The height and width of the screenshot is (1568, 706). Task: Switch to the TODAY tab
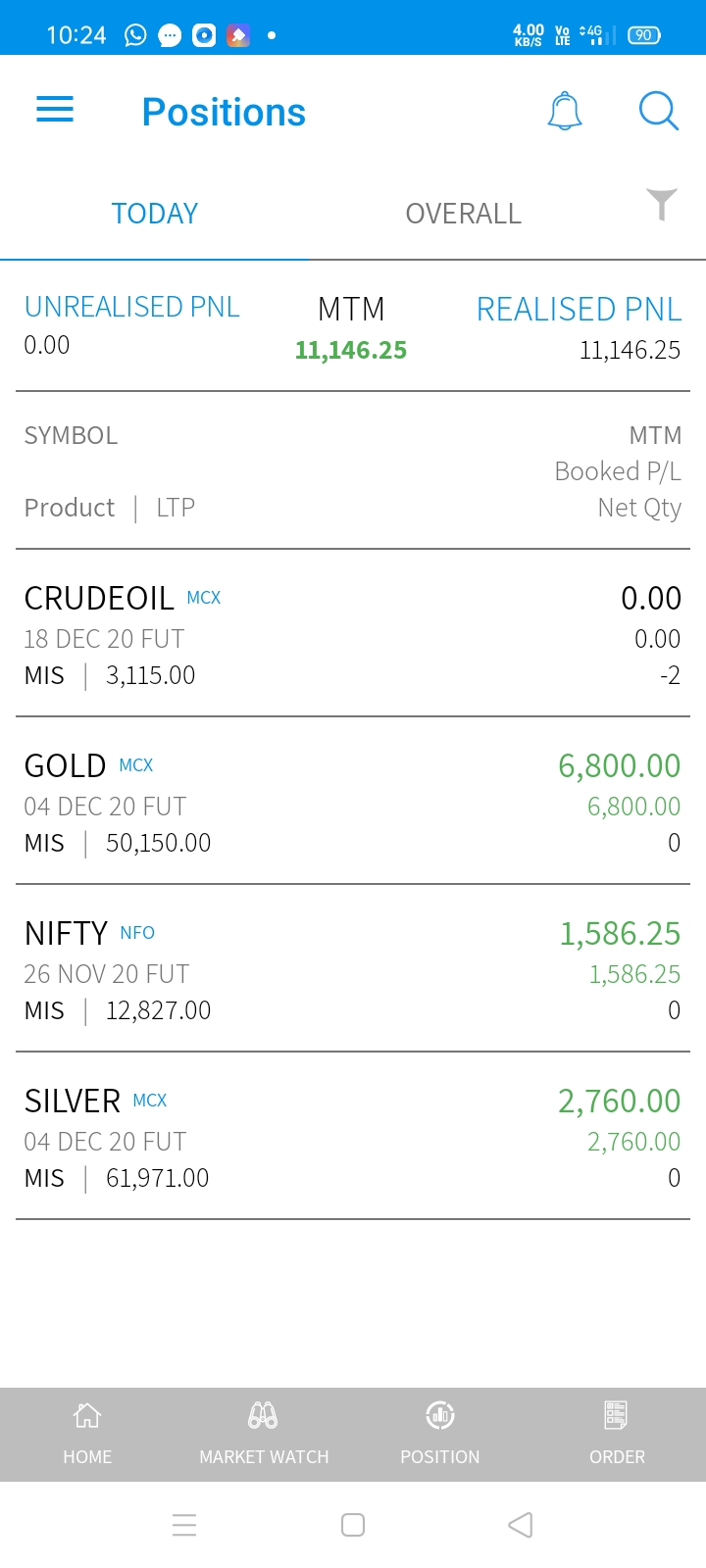coord(155,214)
